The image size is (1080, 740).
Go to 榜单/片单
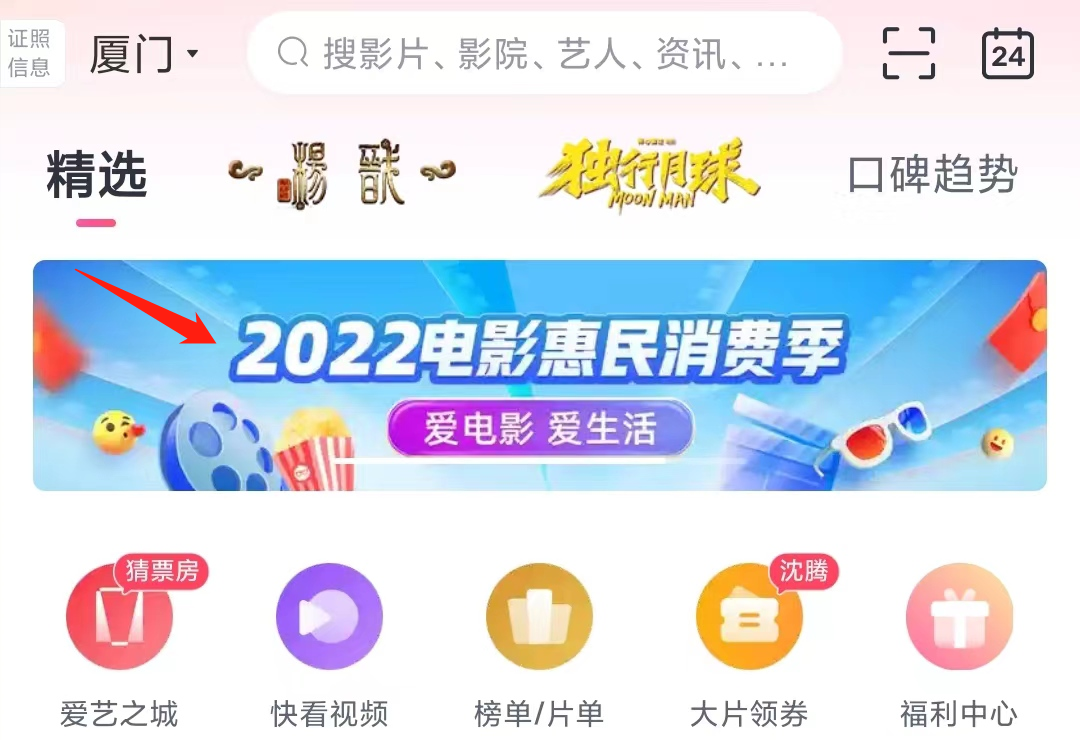click(539, 640)
